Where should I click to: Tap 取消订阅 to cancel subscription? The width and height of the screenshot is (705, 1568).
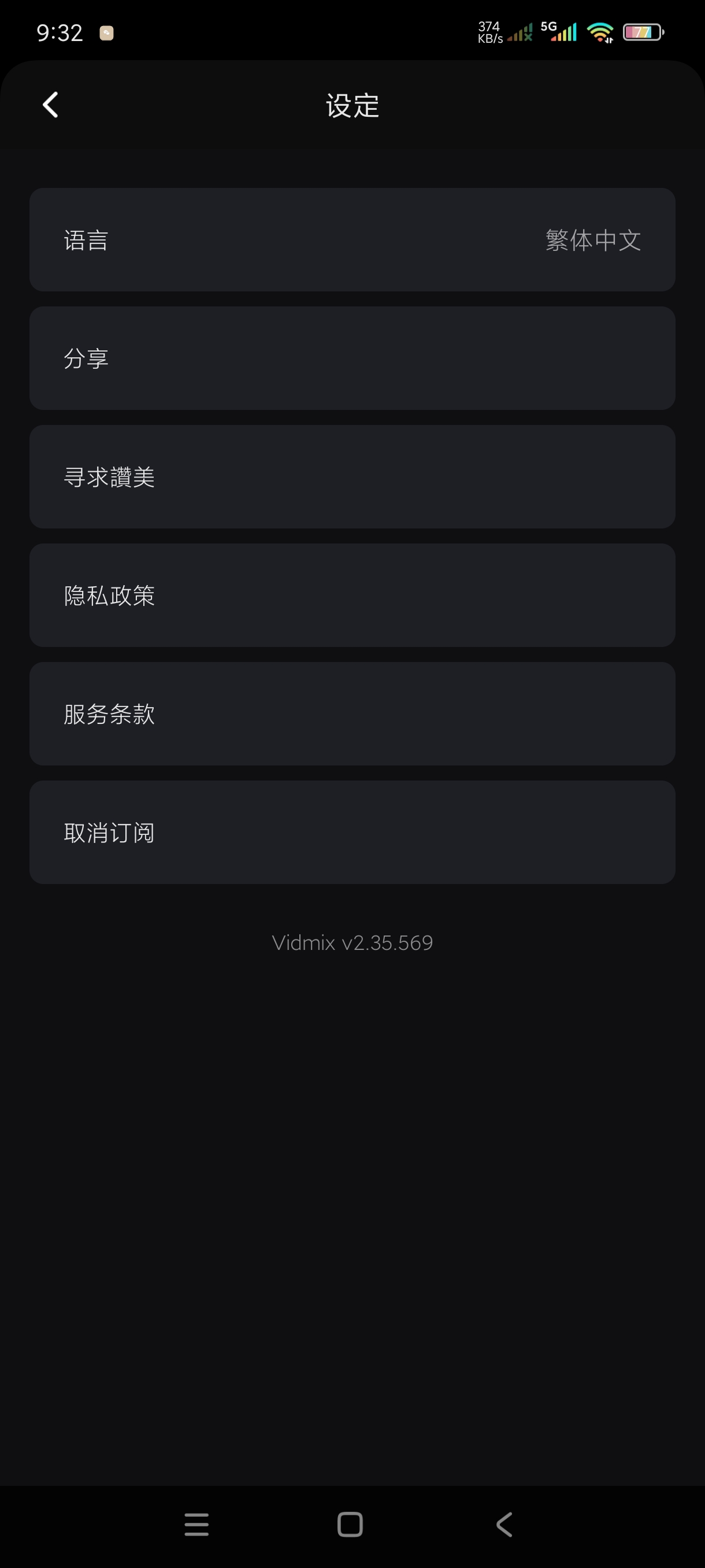(352, 832)
